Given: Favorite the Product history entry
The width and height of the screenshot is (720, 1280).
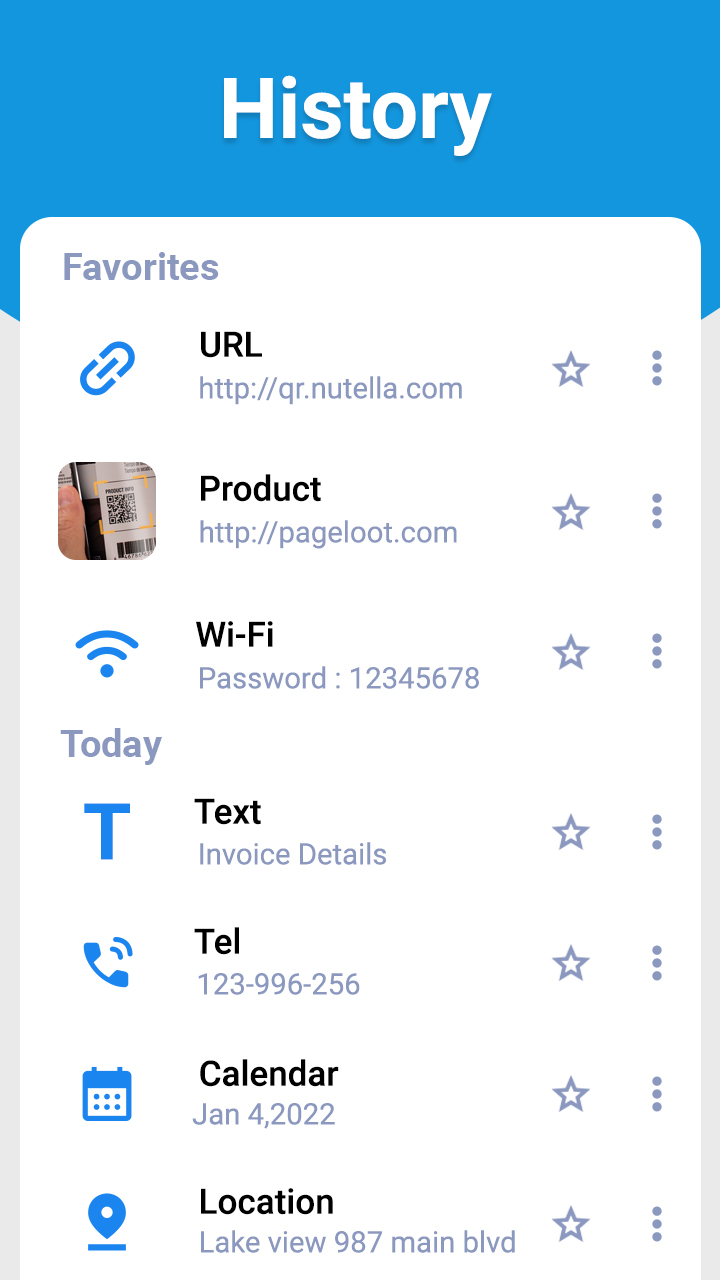Looking at the screenshot, I should (571, 512).
